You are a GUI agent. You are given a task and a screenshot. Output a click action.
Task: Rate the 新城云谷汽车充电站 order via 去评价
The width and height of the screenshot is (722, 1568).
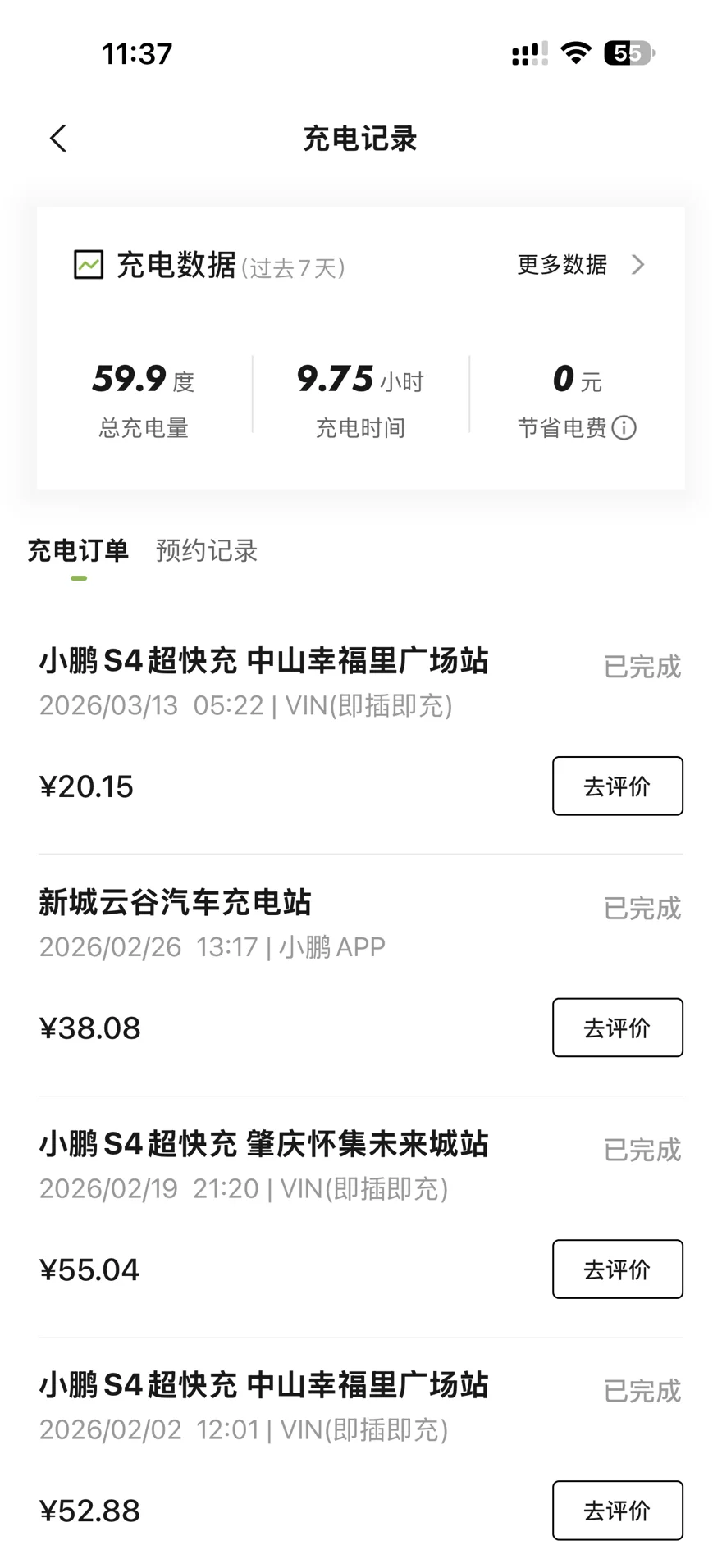click(617, 1028)
